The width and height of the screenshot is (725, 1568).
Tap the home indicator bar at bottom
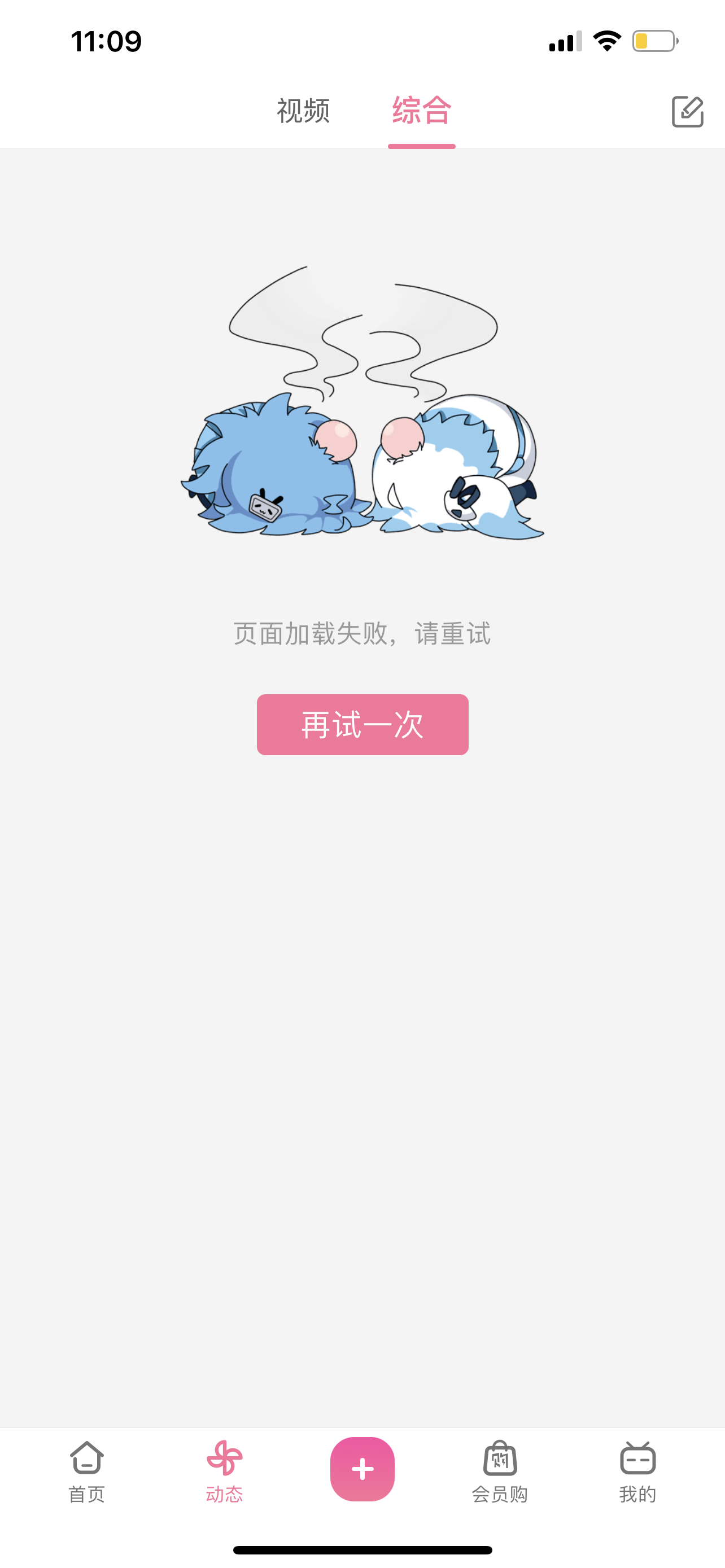point(362,1548)
